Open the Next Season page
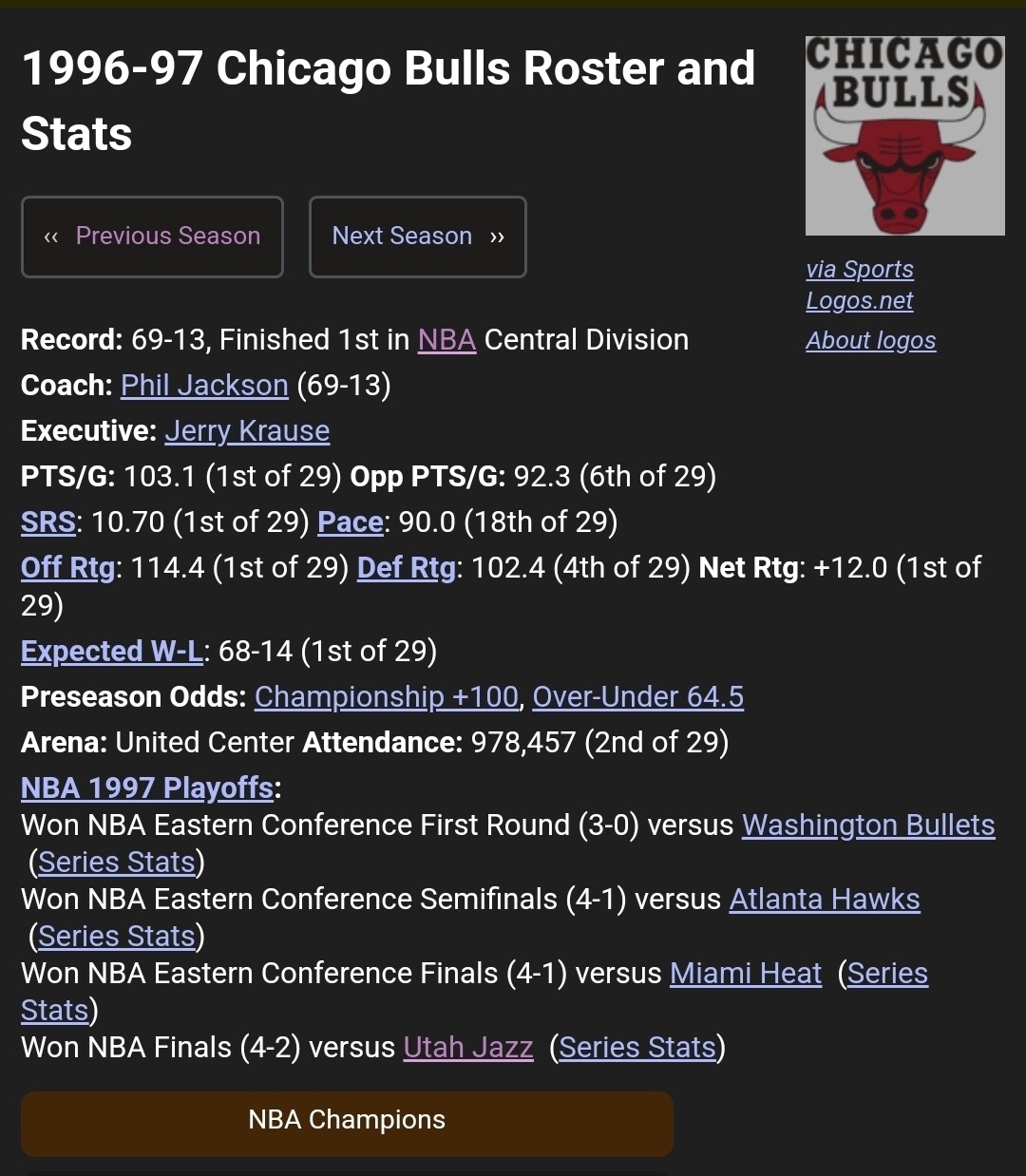The image size is (1026, 1176). click(418, 237)
